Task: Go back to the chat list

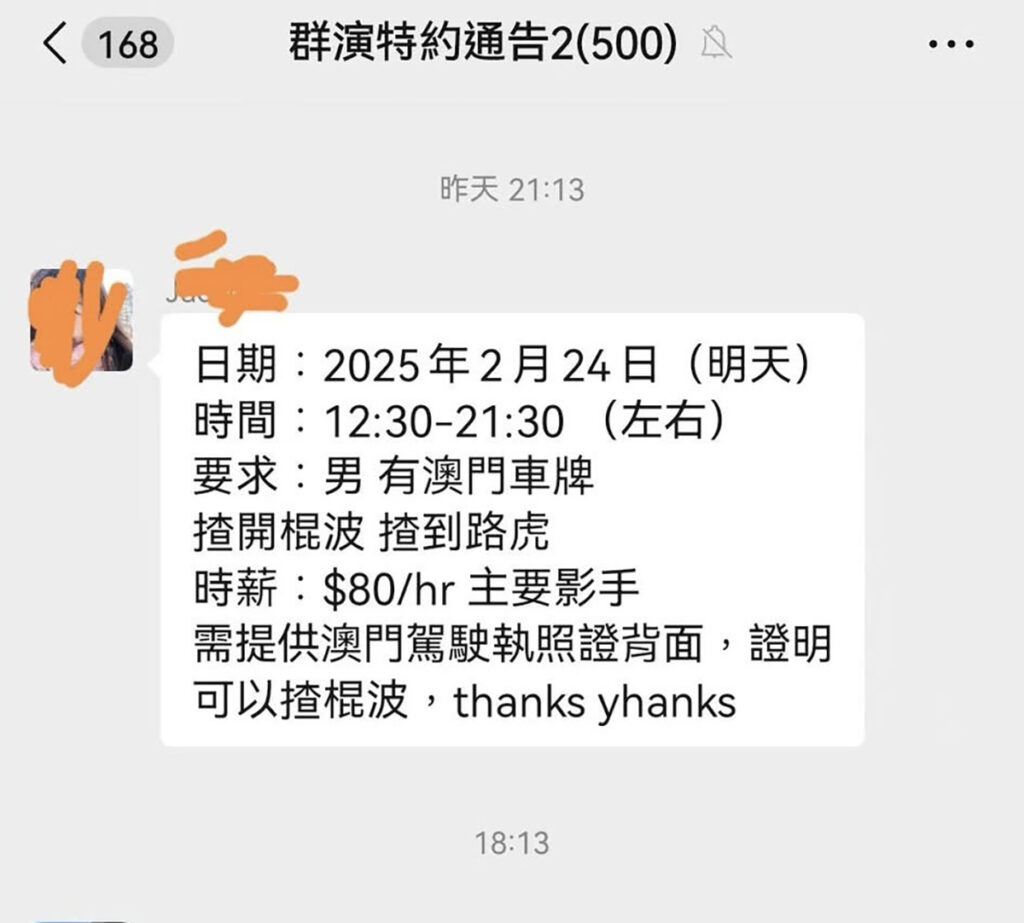Action: click(57, 45)
